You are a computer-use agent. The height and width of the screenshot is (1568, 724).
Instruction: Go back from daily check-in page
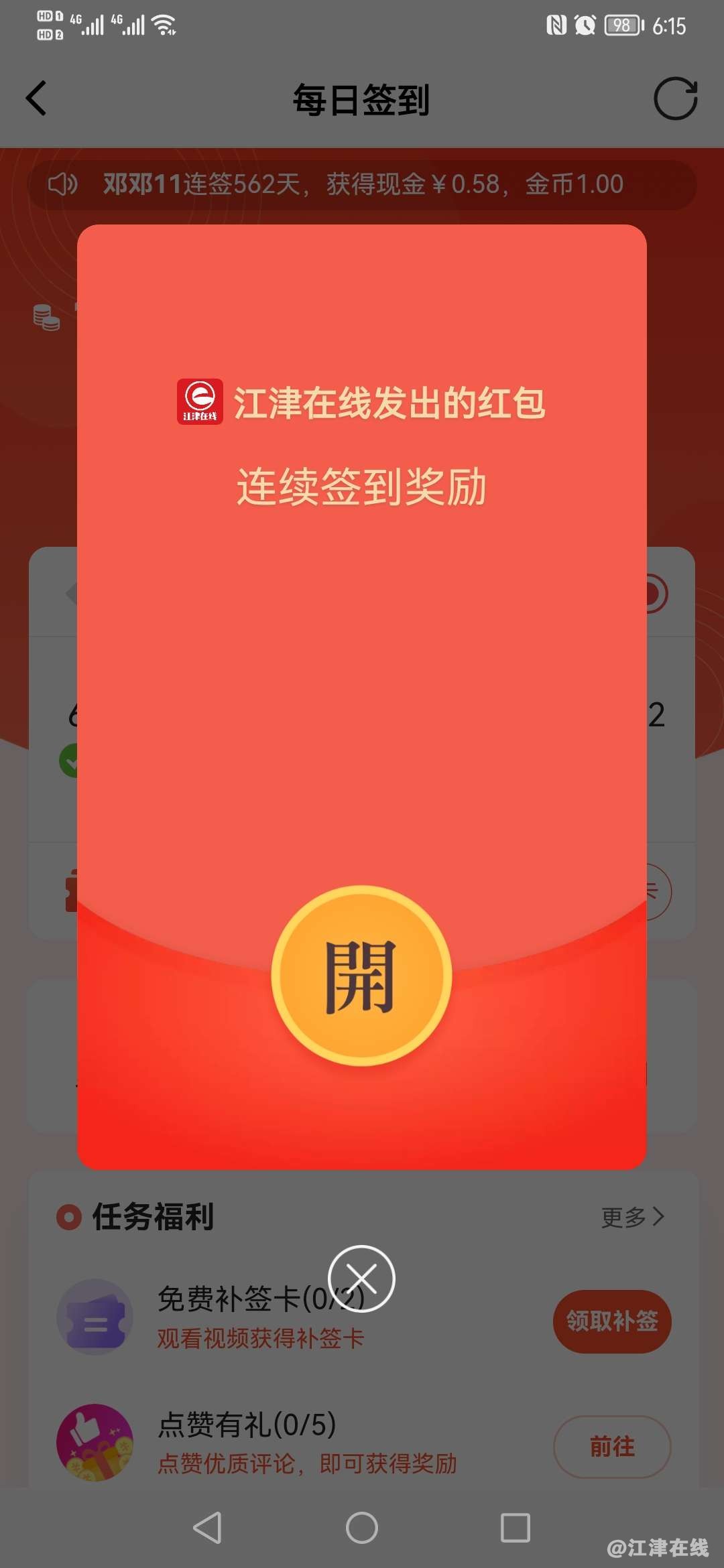[37, 99]
